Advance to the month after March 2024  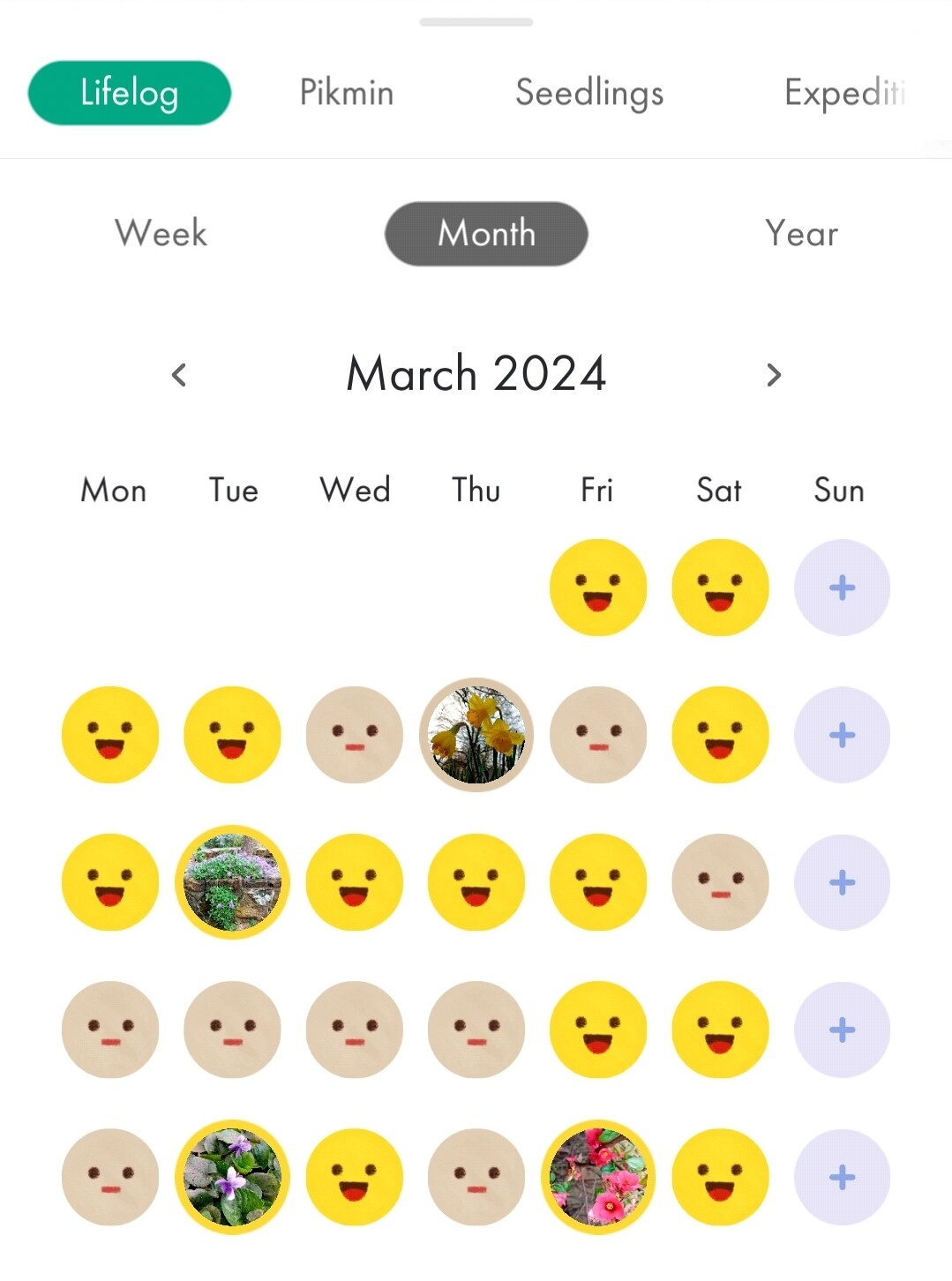point(774,375)
